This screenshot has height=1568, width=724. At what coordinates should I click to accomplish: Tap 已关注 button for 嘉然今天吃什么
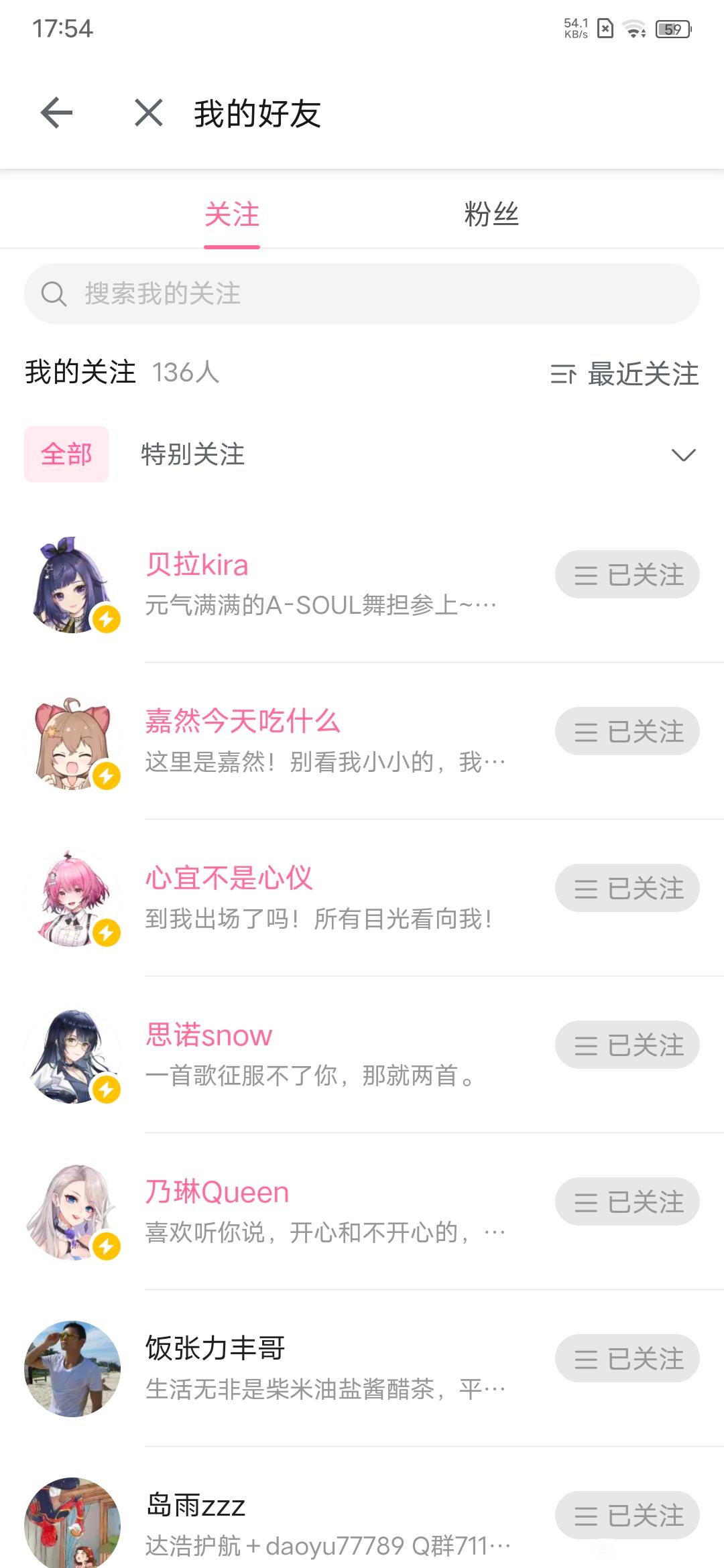(x=627, y=731)
